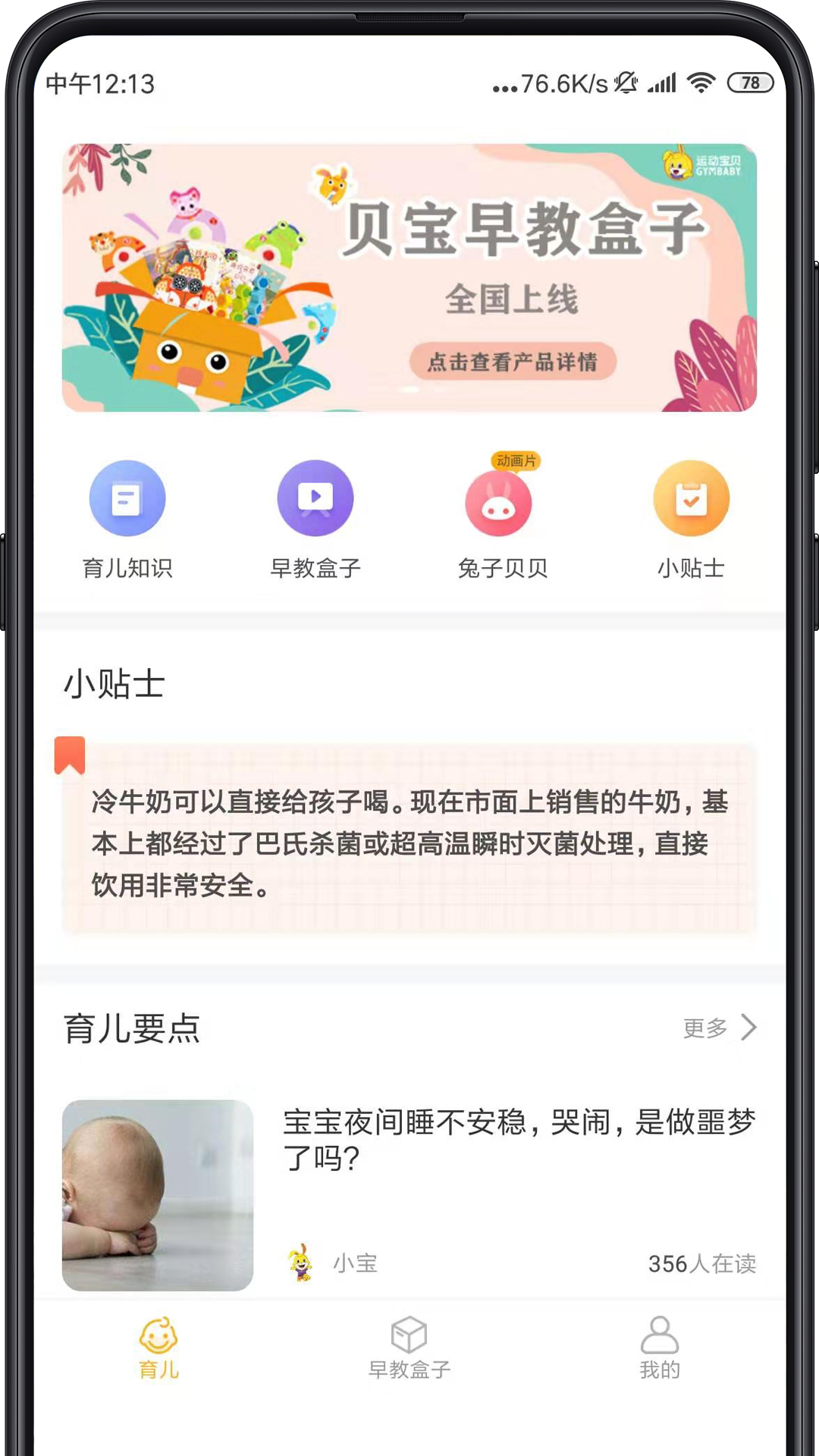
Task: Switch to the 育儿 tab
Action: 158,1348
